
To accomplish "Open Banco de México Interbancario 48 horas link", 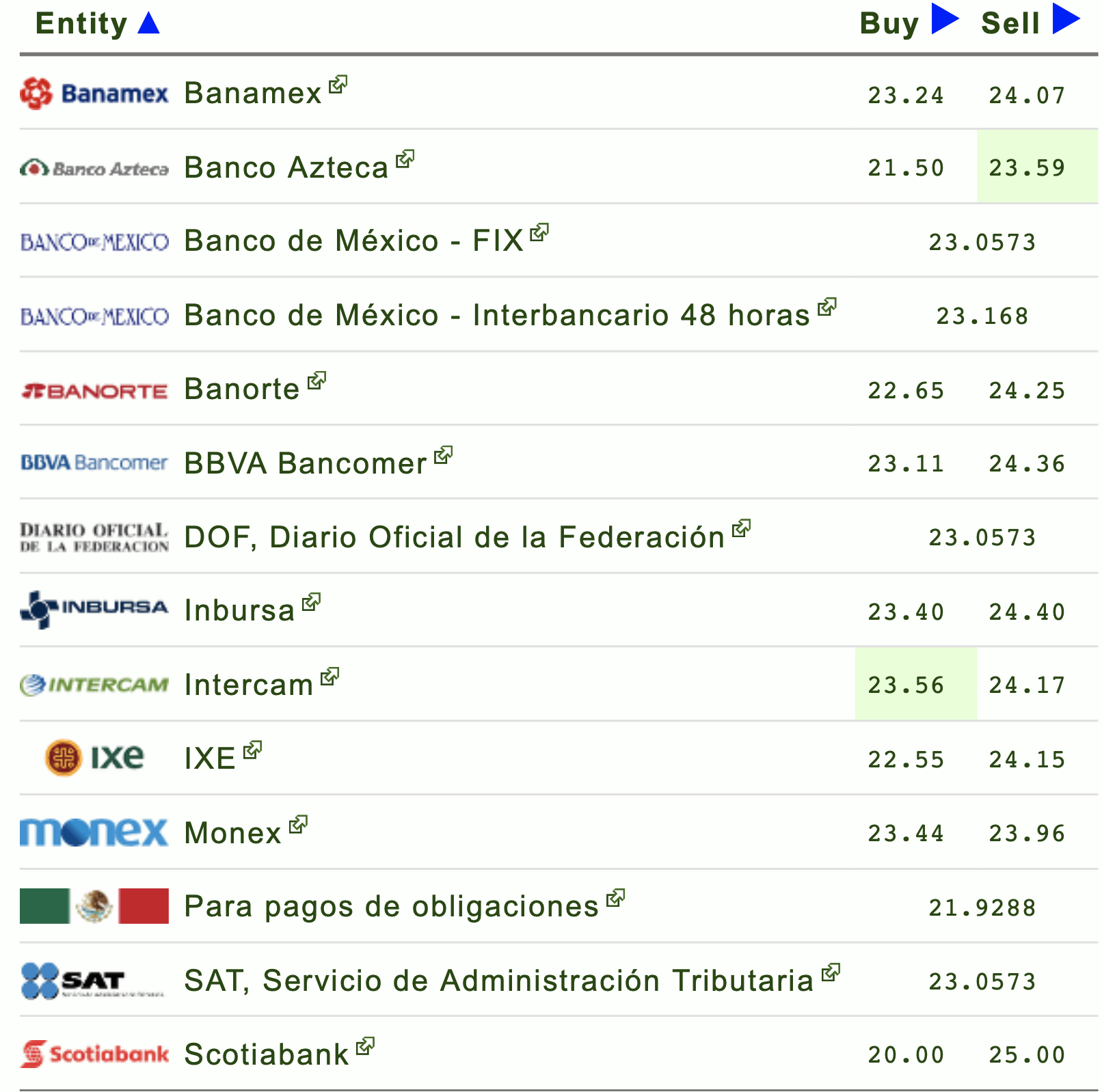I will point(497,316).
